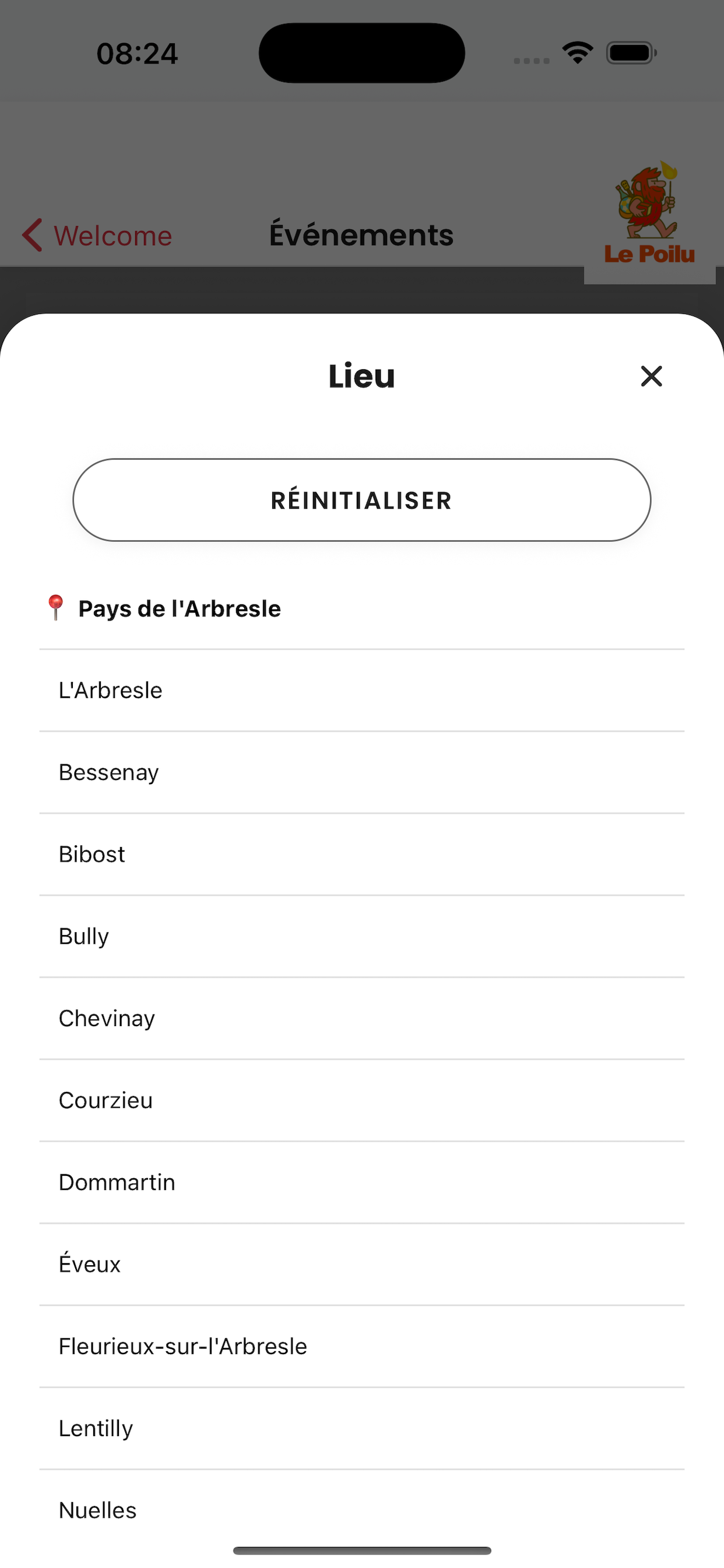Tap the Pays de l'Arbresle section header
This screenshot has width=724, height=1568.
180,608
